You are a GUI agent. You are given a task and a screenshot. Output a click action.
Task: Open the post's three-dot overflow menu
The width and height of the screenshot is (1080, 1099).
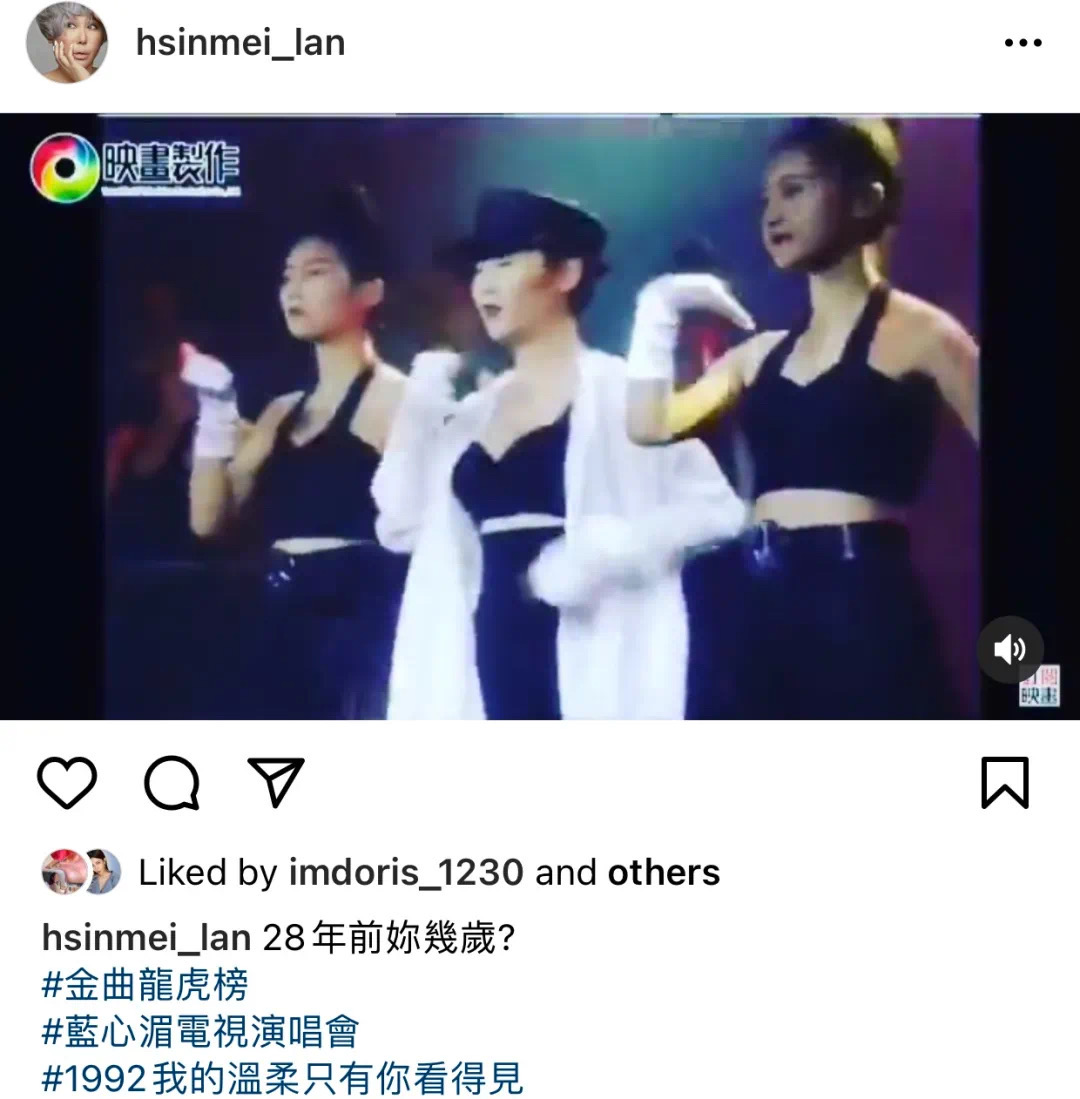(x=1022, y=43)
